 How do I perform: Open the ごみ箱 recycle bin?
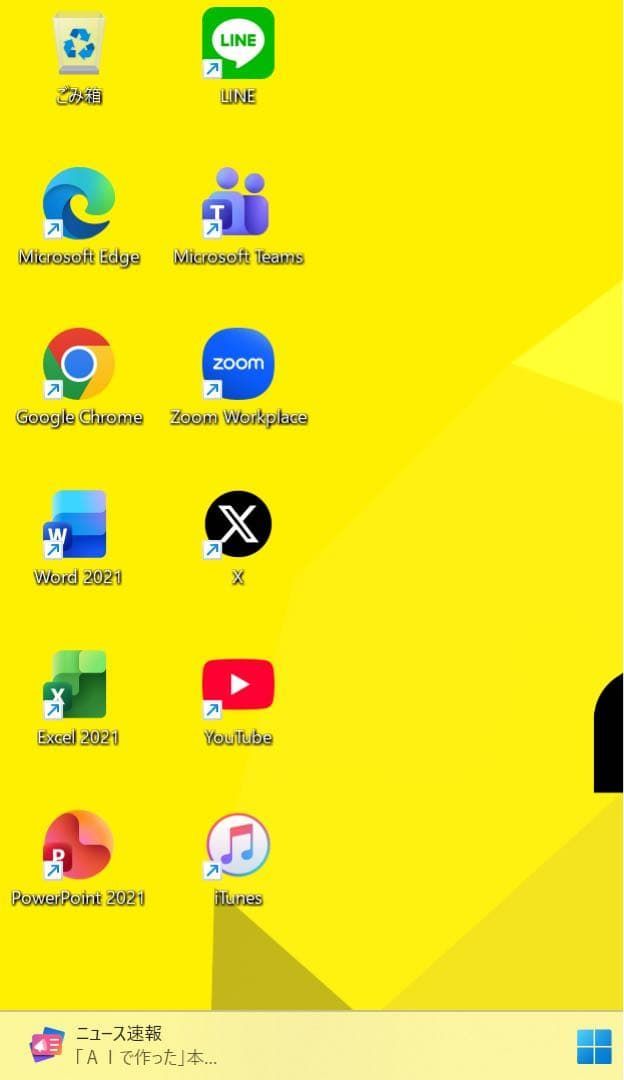(78, 45)
